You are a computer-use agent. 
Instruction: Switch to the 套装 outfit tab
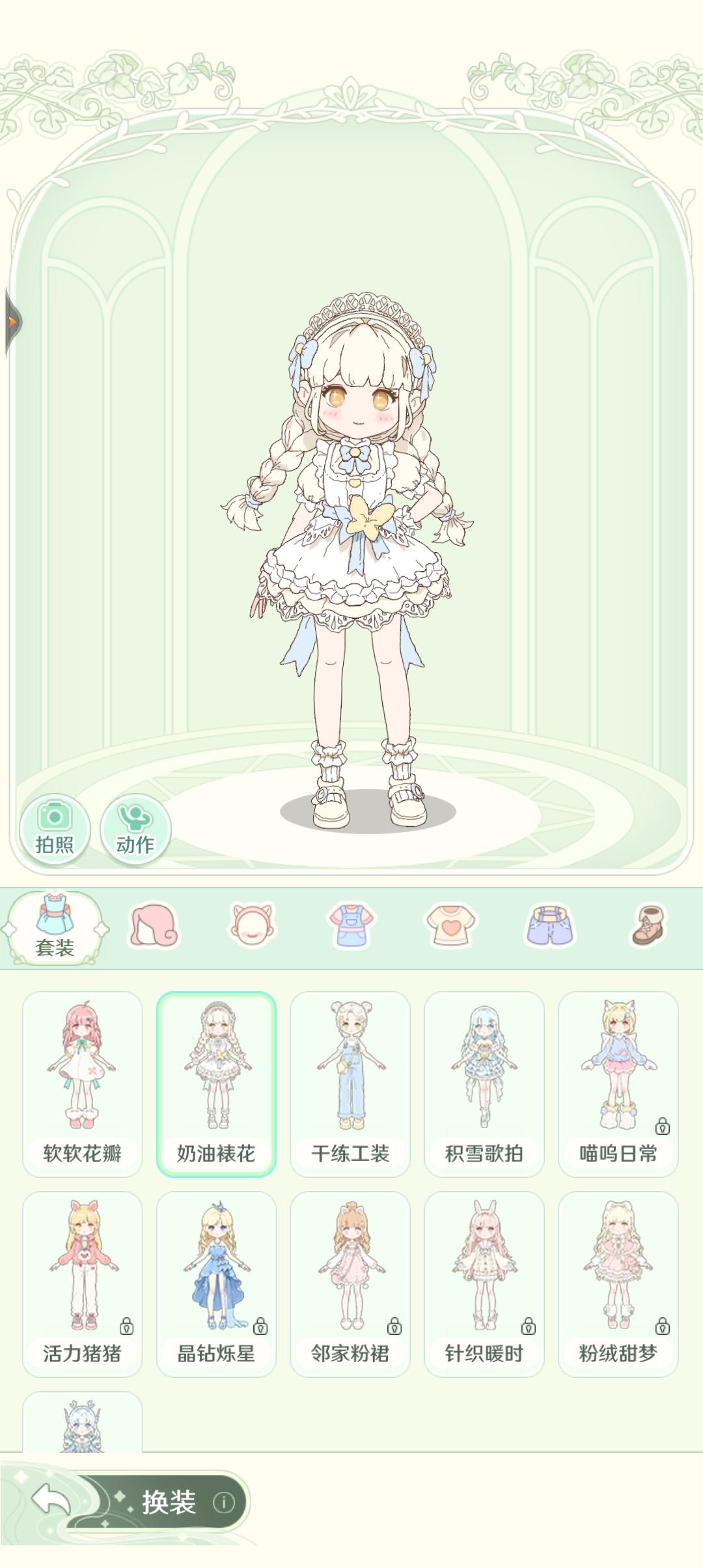(x=55, y=927)
